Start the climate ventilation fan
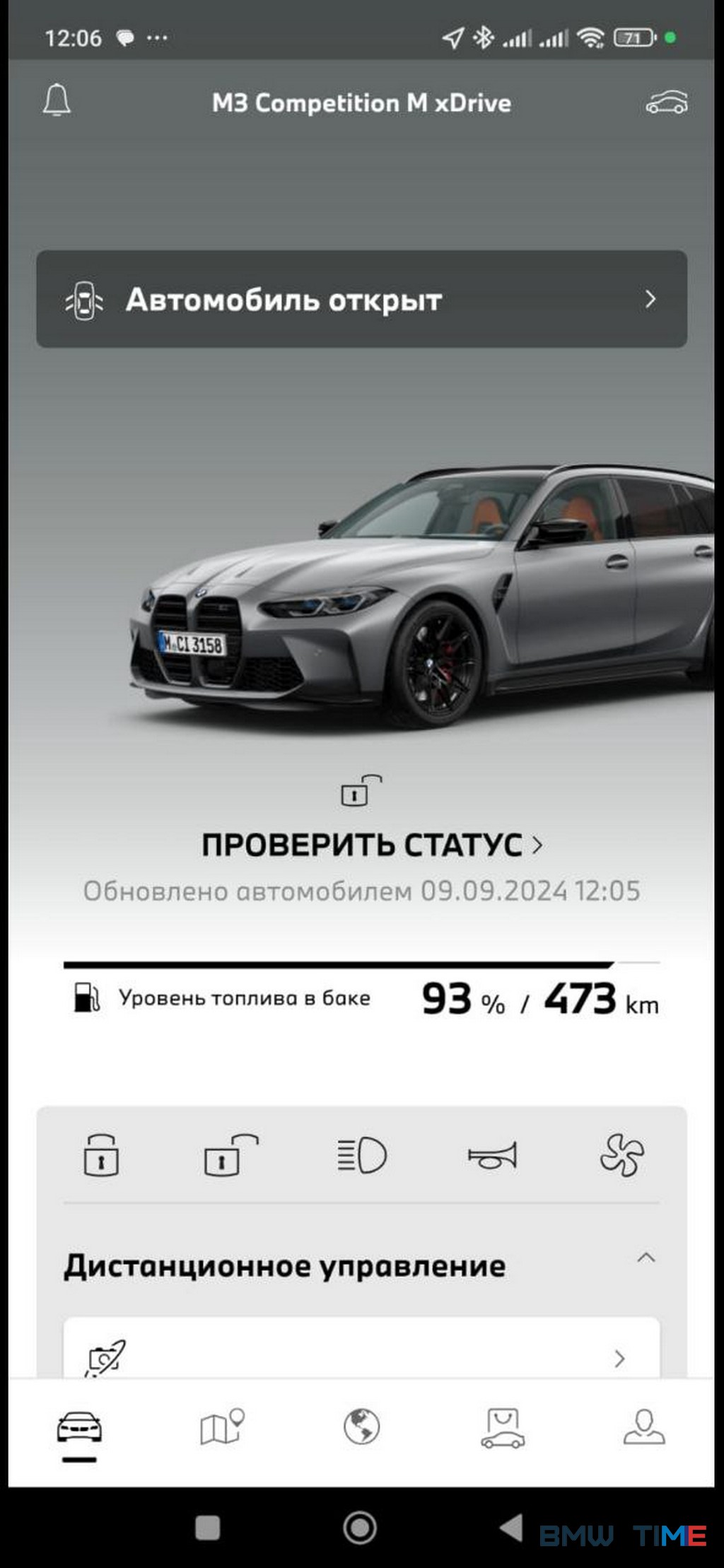This screenshot has height=1568, width=724. click(622, 1155)
